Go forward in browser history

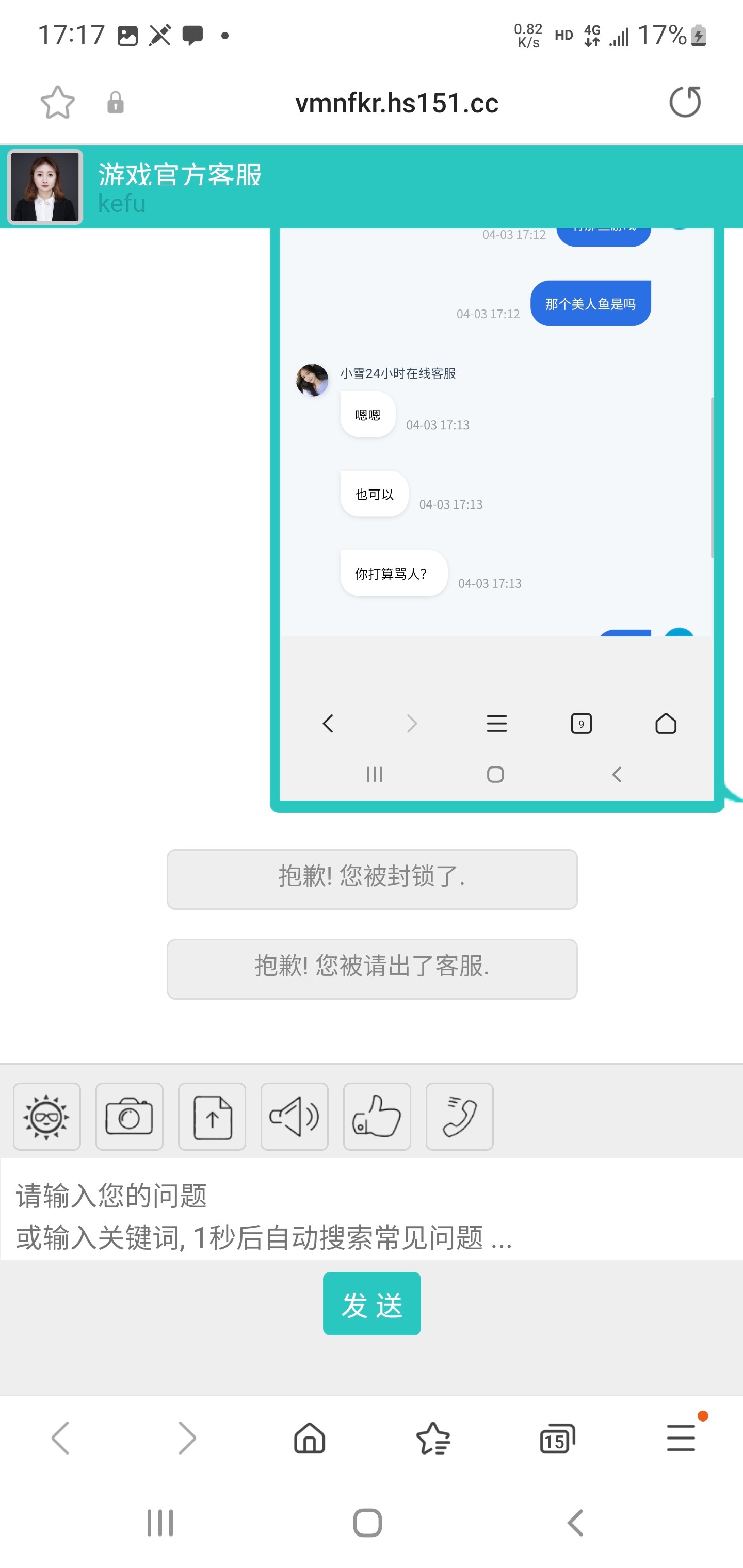186,1438
